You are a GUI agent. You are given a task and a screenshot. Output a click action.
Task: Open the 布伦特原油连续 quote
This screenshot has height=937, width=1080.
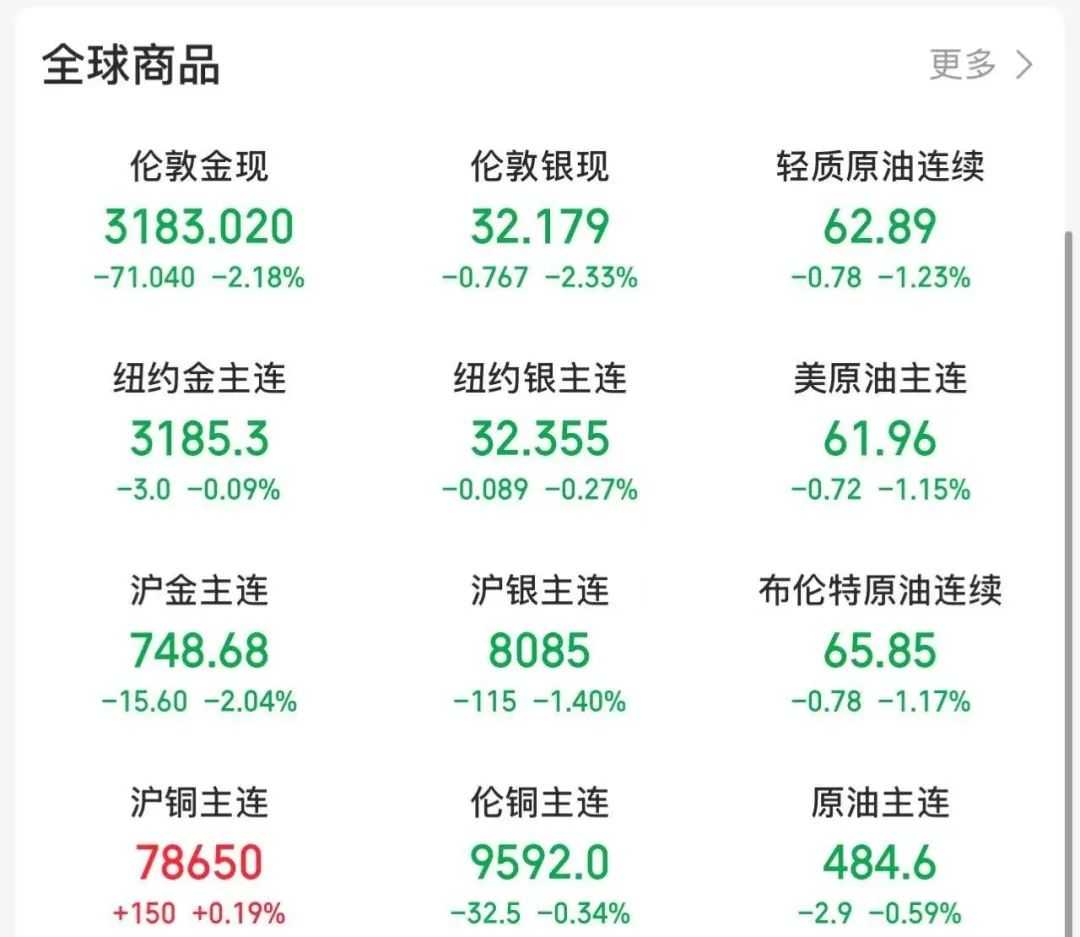tap(880, 649)
